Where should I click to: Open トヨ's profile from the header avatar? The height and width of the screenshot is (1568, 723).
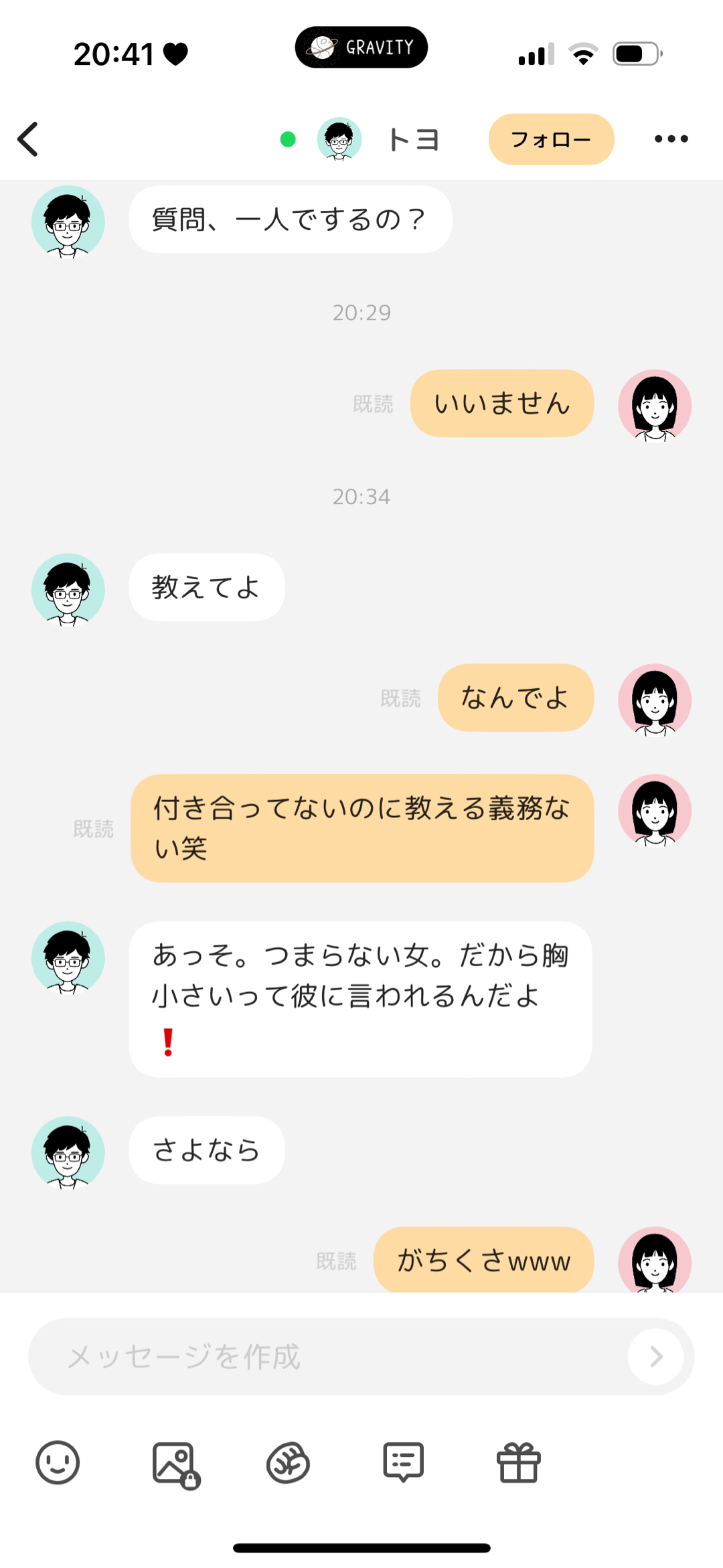point(339,139)
